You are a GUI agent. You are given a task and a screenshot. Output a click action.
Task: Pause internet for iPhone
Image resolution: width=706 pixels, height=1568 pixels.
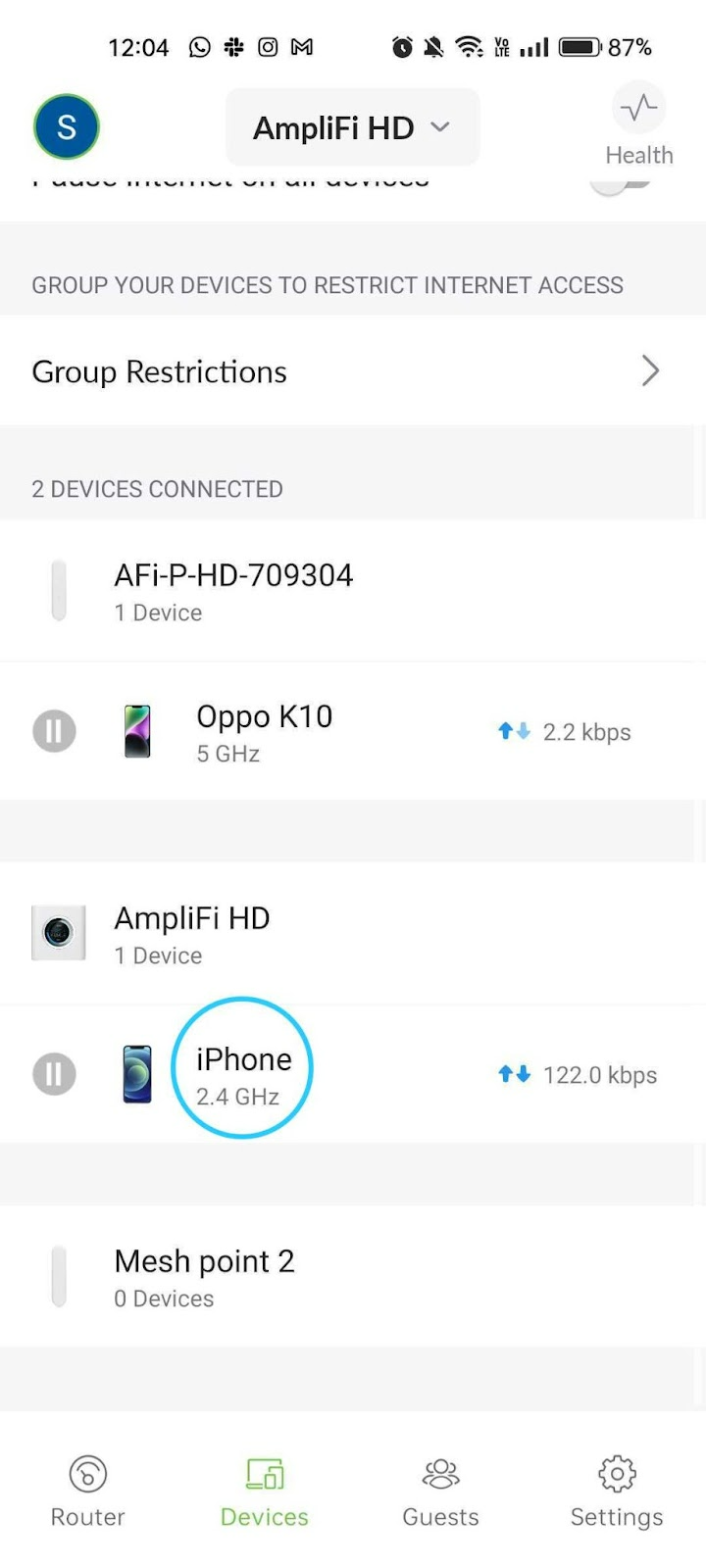tap(55, 1074)
